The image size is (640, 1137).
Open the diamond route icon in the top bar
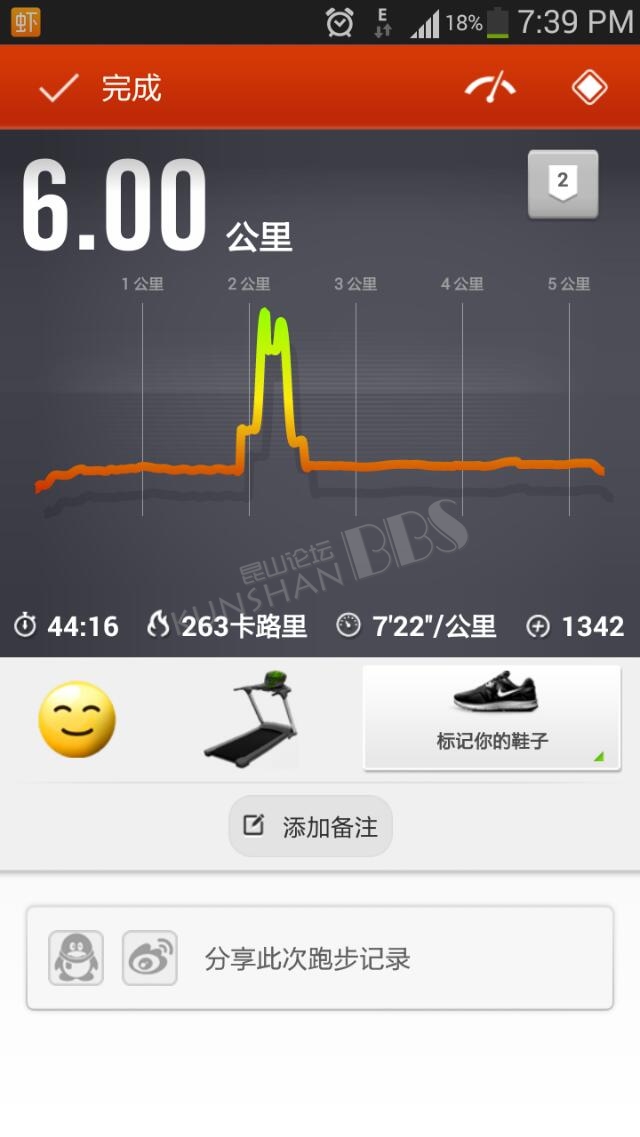point(589,88)
